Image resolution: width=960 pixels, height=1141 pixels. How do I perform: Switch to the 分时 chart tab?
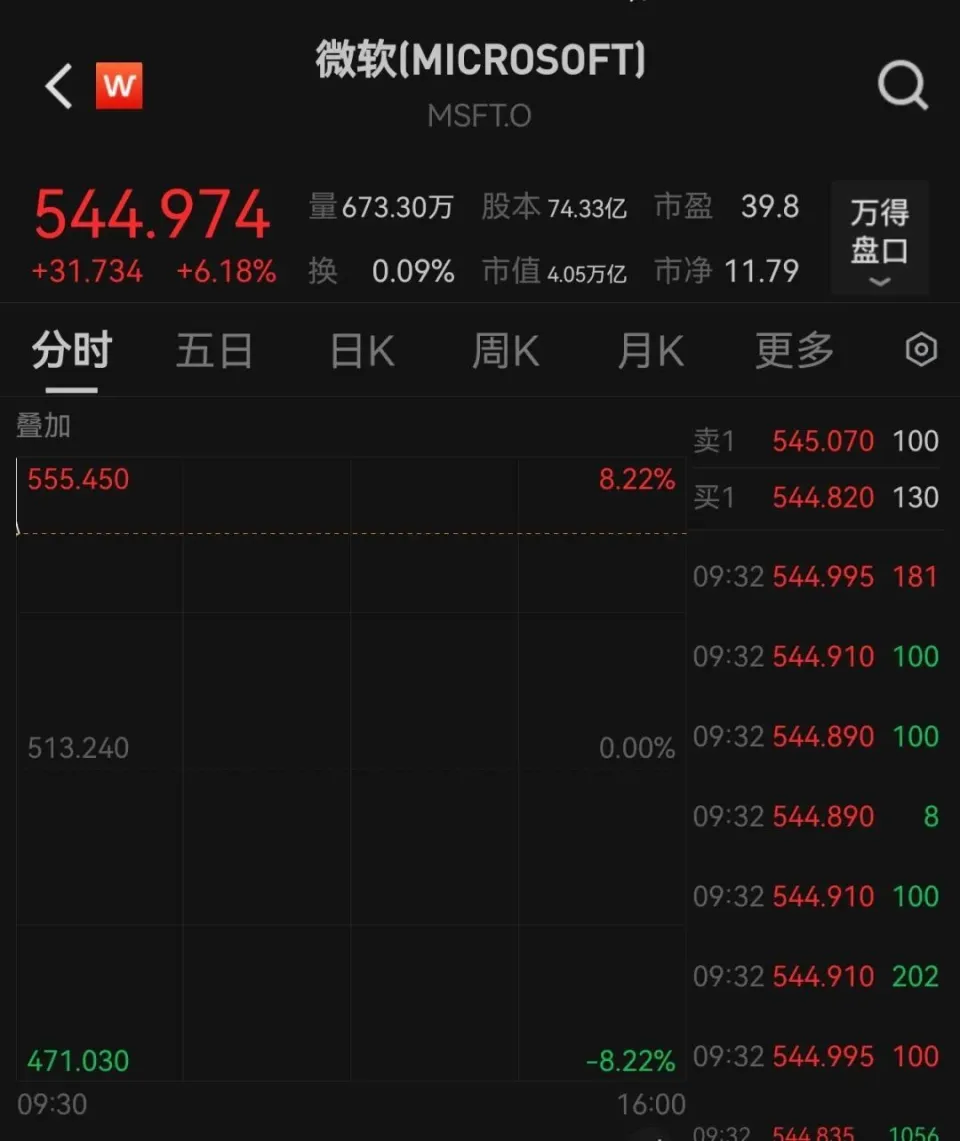tap(72, 351)
